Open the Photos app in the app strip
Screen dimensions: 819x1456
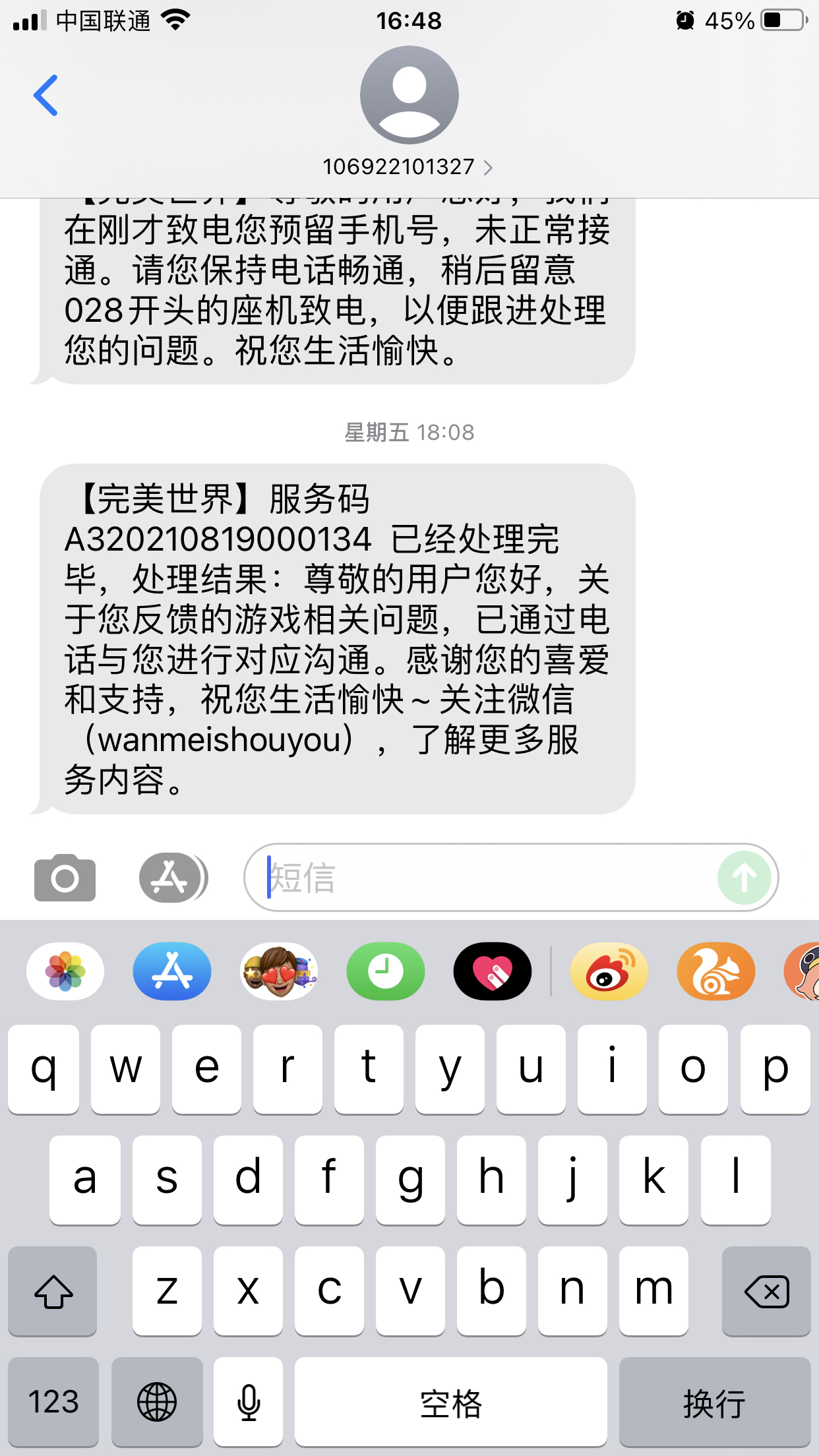click(x=65, y=971)
